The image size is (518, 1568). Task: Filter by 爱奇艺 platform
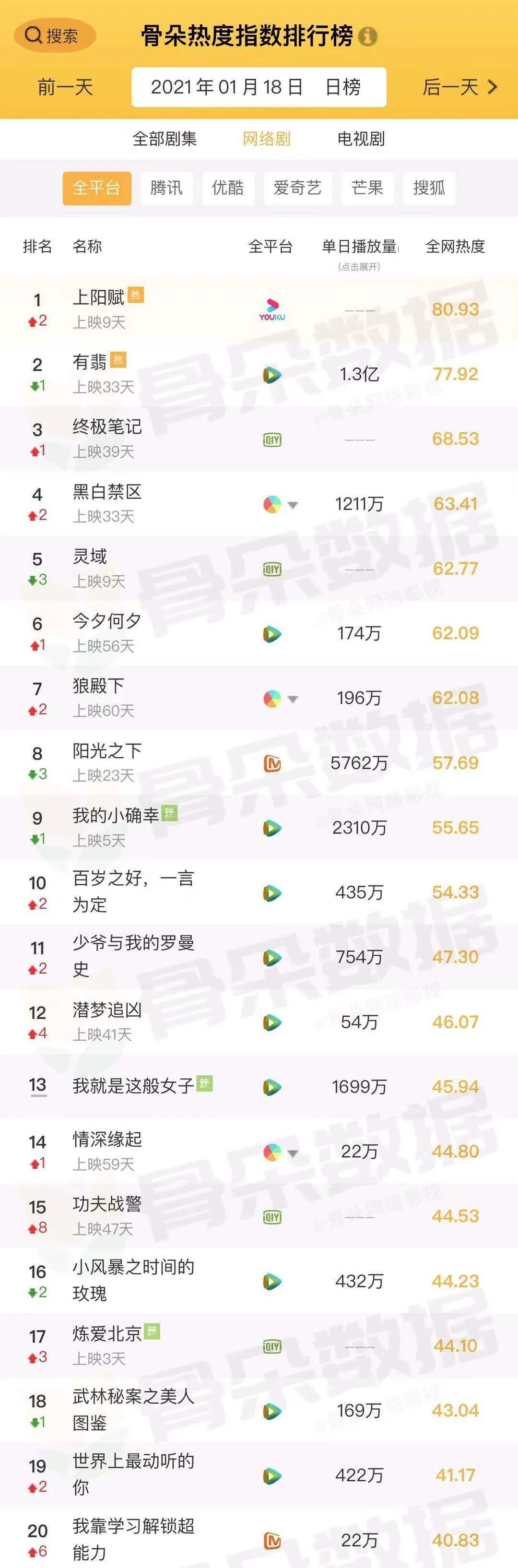[297, 188]
